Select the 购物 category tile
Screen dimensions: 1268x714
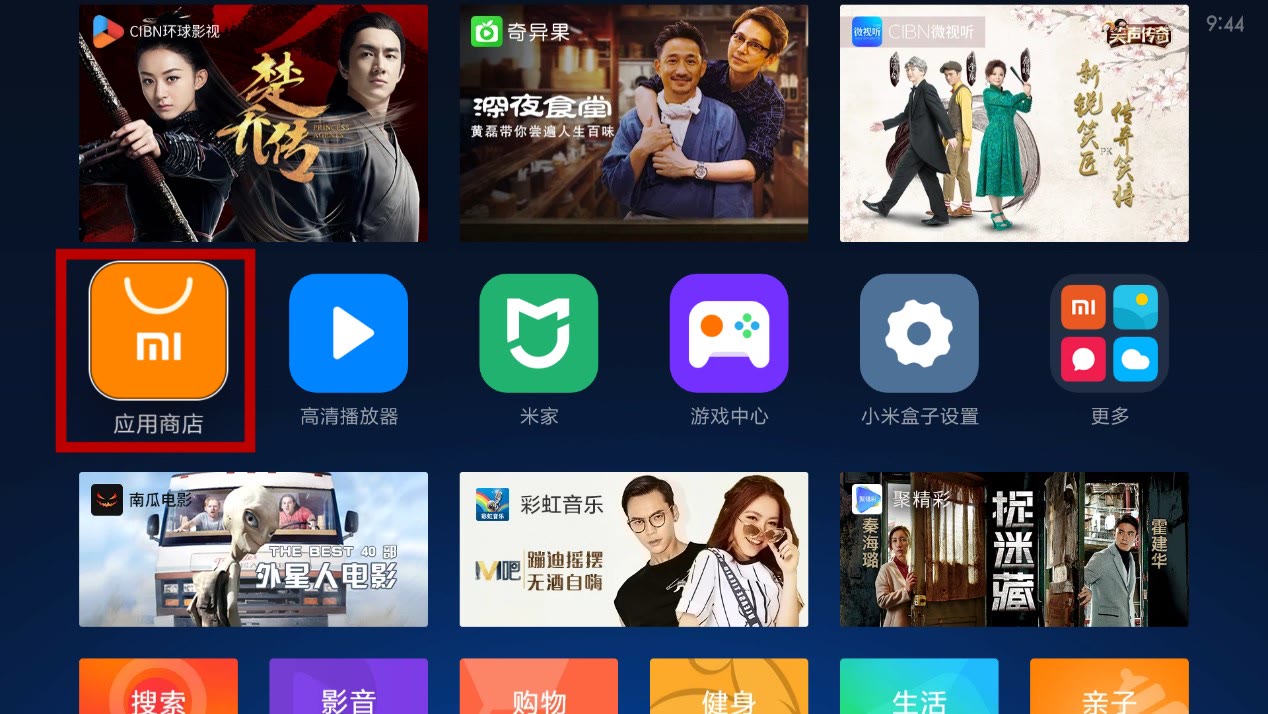click(538, 688)
